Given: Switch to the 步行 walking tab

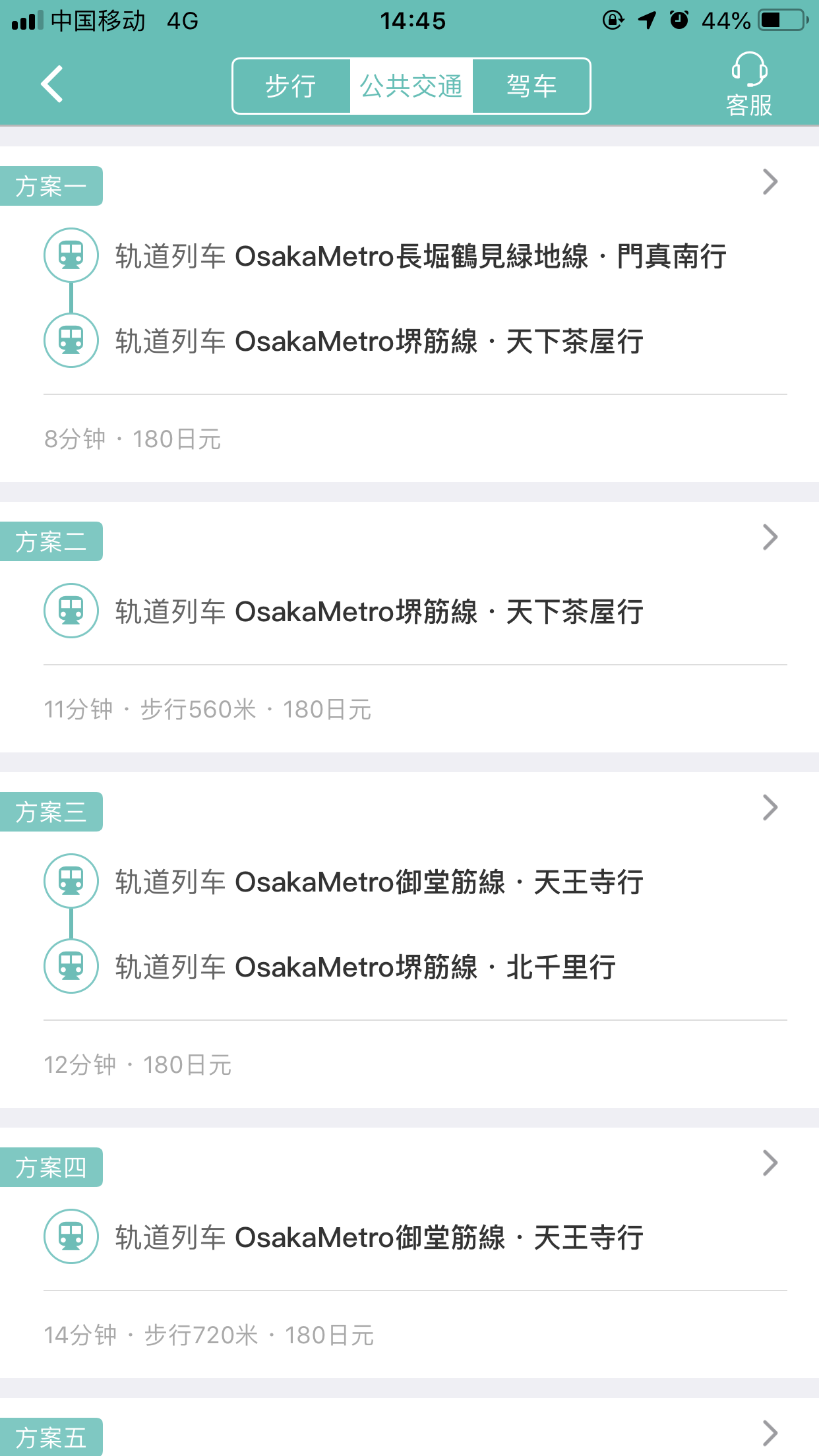Looking at the screenshot, I should point(291,86).
